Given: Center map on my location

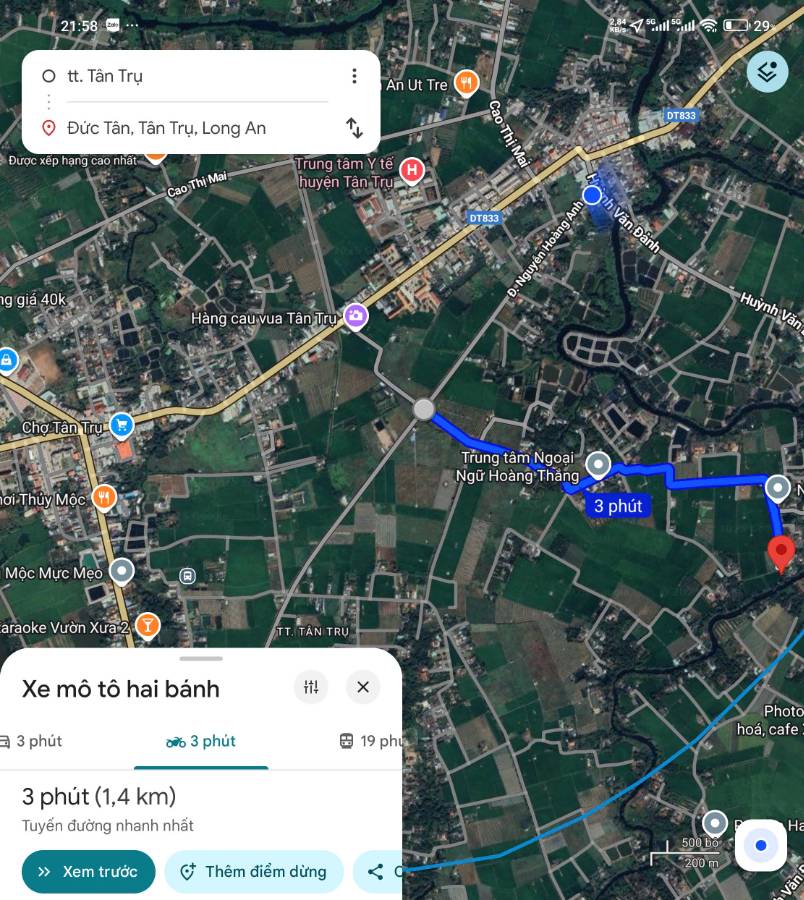Looking at the screenshot, I should (x=761, y=846).
